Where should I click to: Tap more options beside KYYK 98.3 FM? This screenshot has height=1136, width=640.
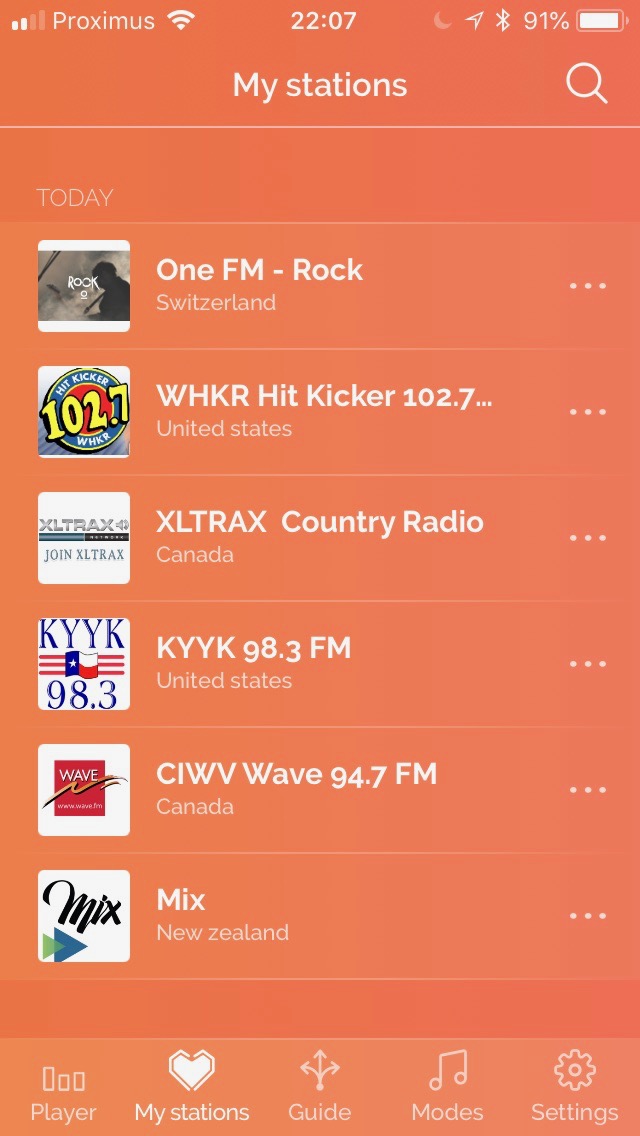click(588, 664)
